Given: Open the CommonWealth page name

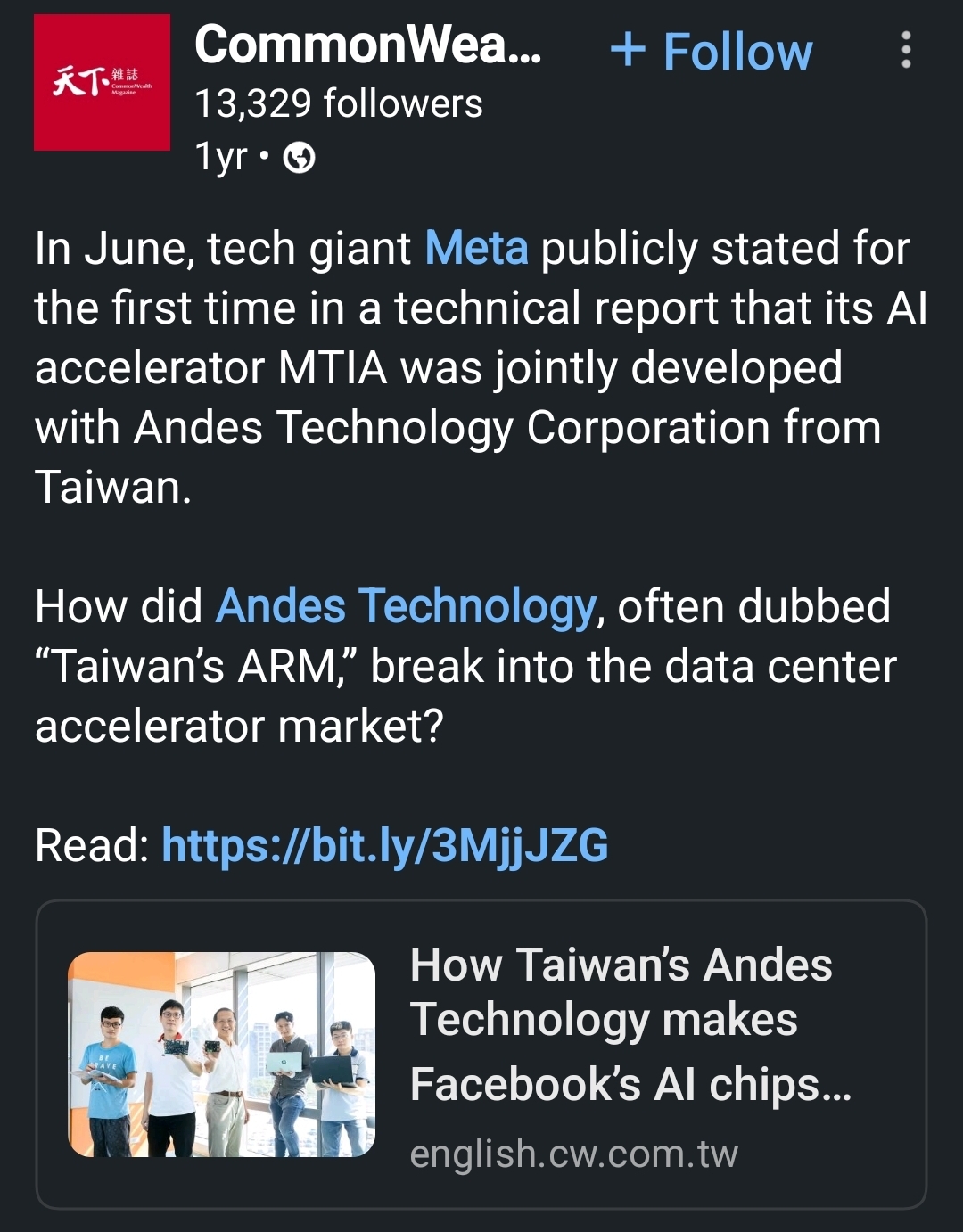Looking at the screenshot, I should click(367, 45).
